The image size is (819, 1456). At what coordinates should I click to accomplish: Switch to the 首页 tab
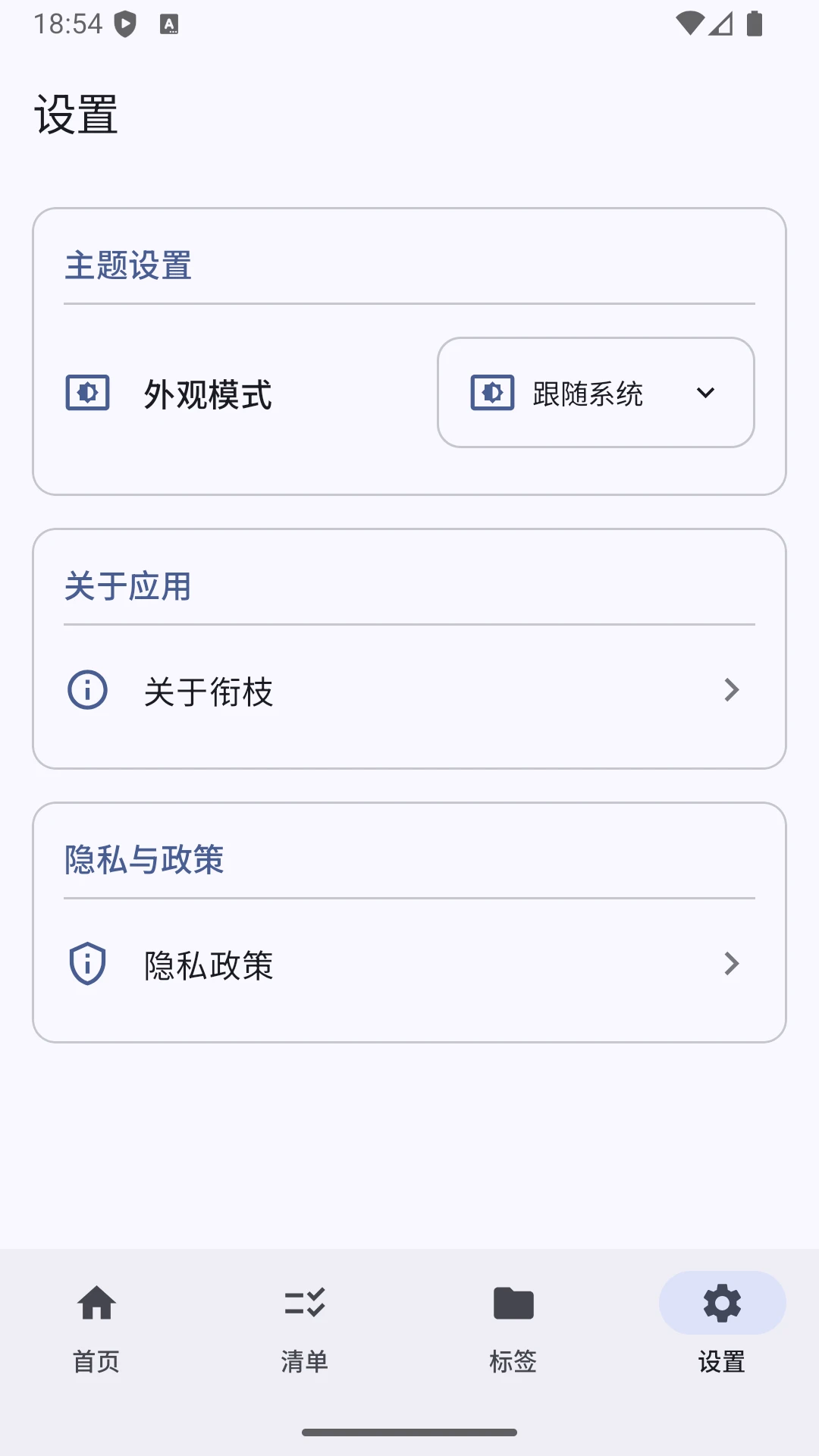click(x=96, y=1327)
